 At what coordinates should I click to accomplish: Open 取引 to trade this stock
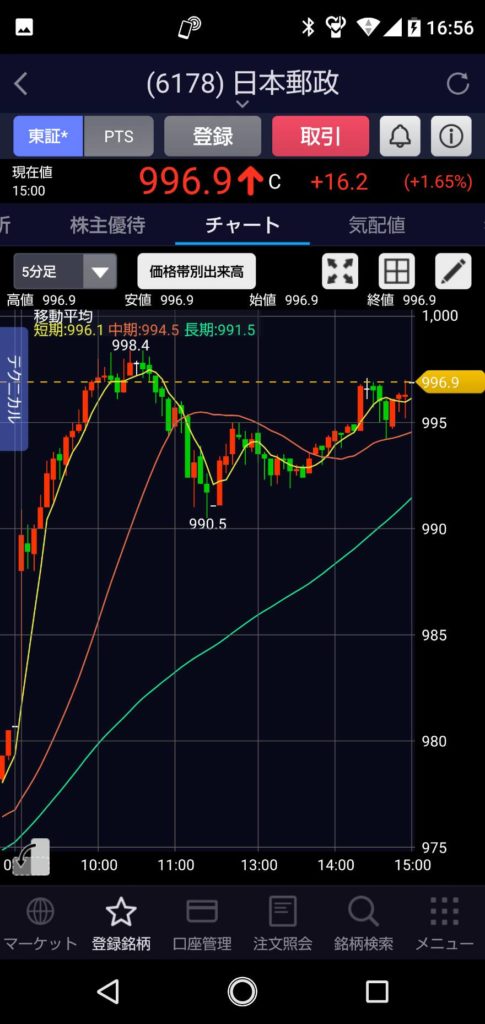(321, 136)
